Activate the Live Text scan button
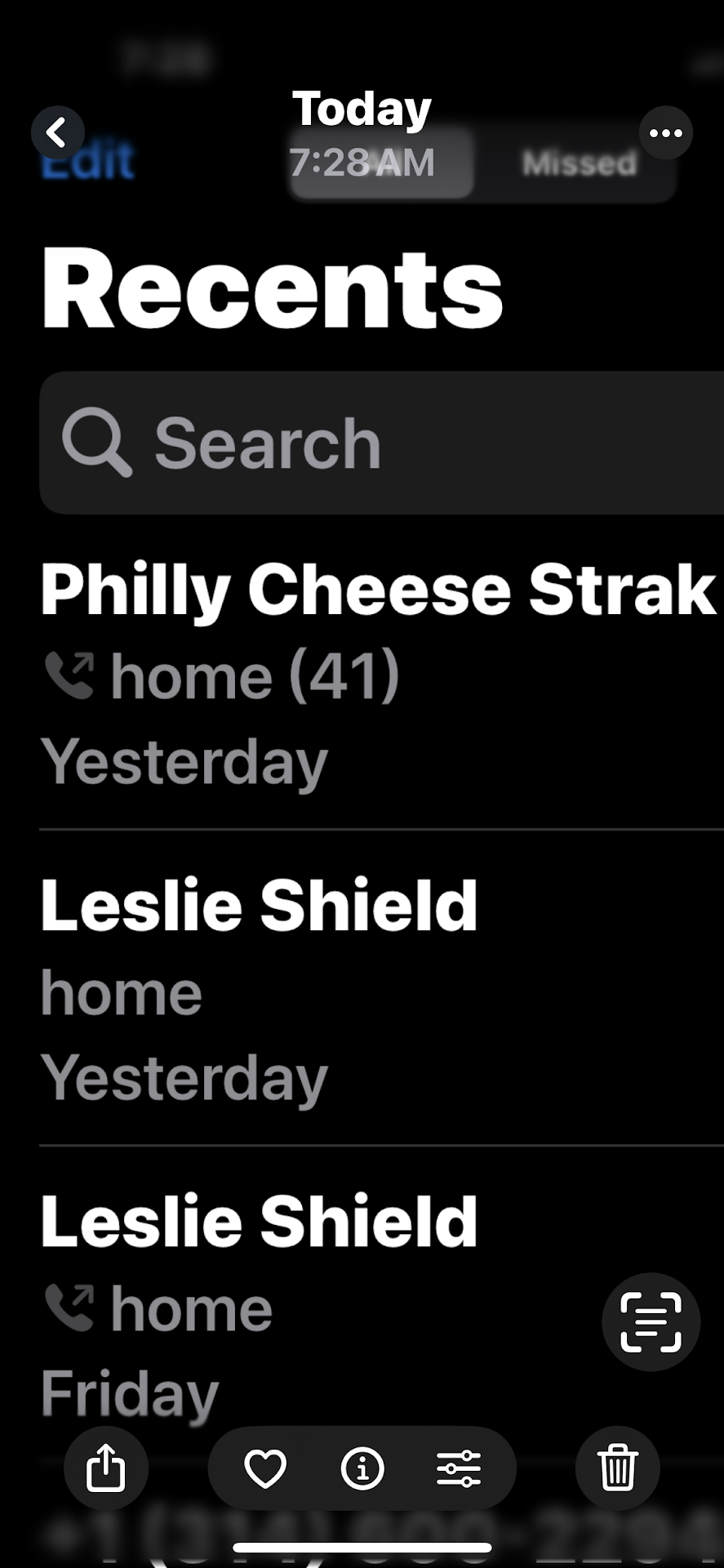 651,1321
